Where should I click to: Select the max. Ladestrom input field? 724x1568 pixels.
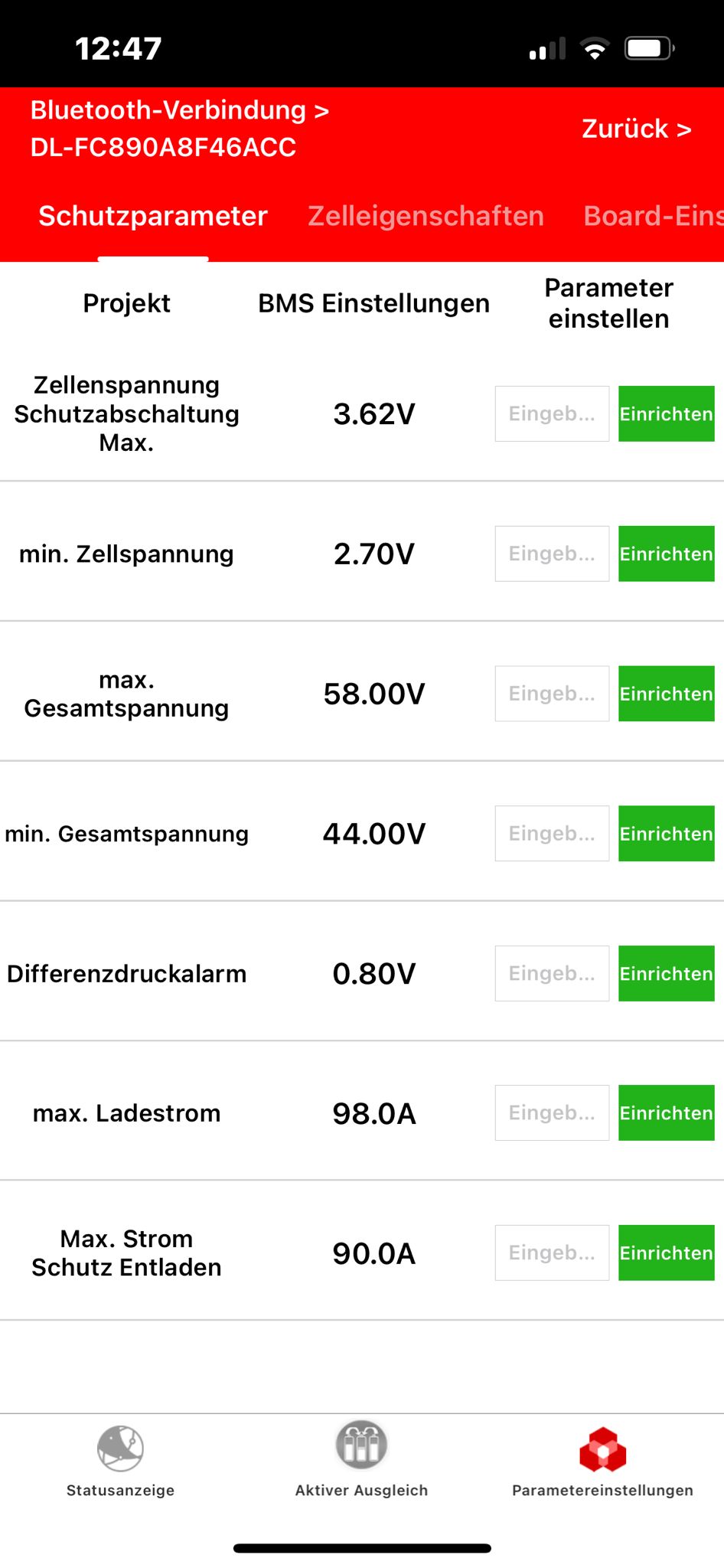click(x=552, y=1113)
